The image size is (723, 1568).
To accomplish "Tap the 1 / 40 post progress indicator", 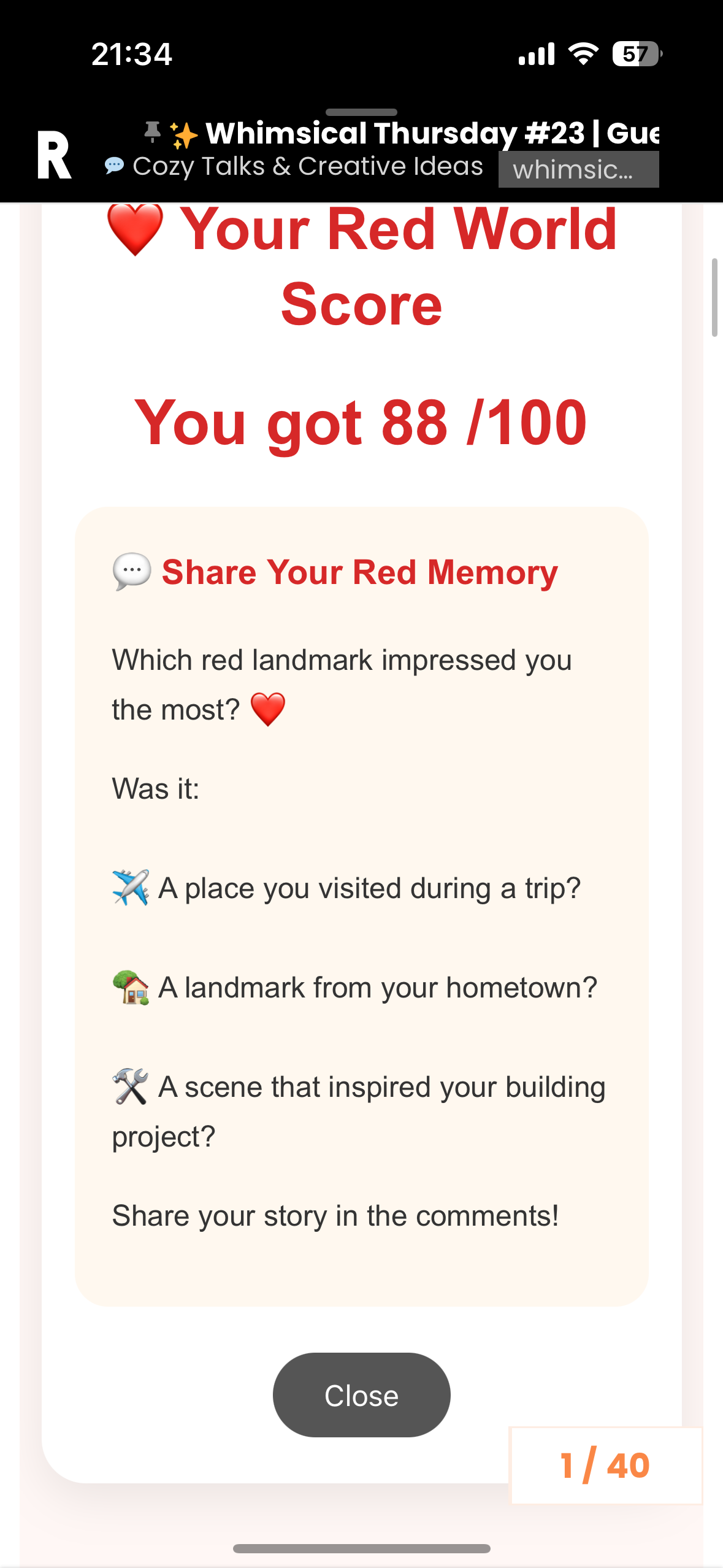I will coord(606,1466).
